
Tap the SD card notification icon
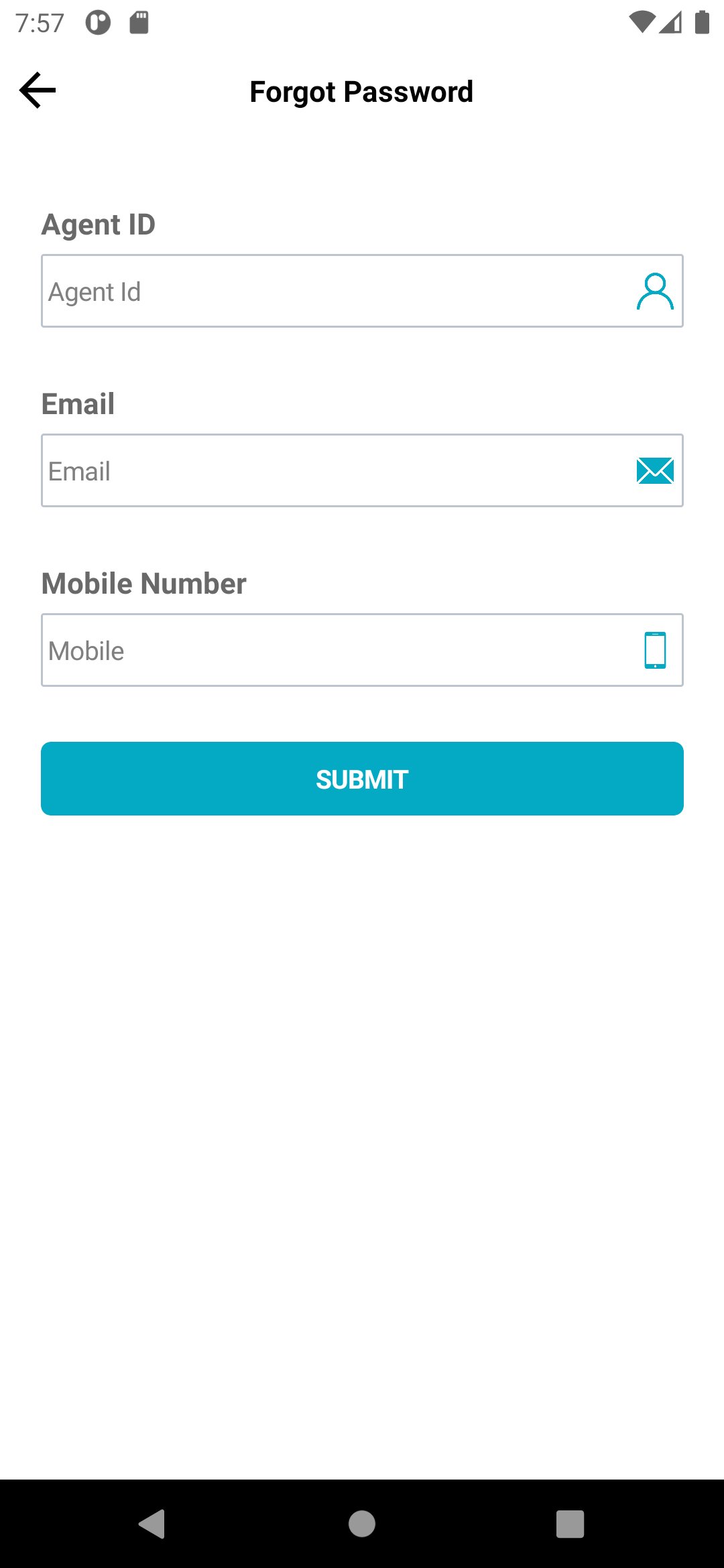(140, 21)
